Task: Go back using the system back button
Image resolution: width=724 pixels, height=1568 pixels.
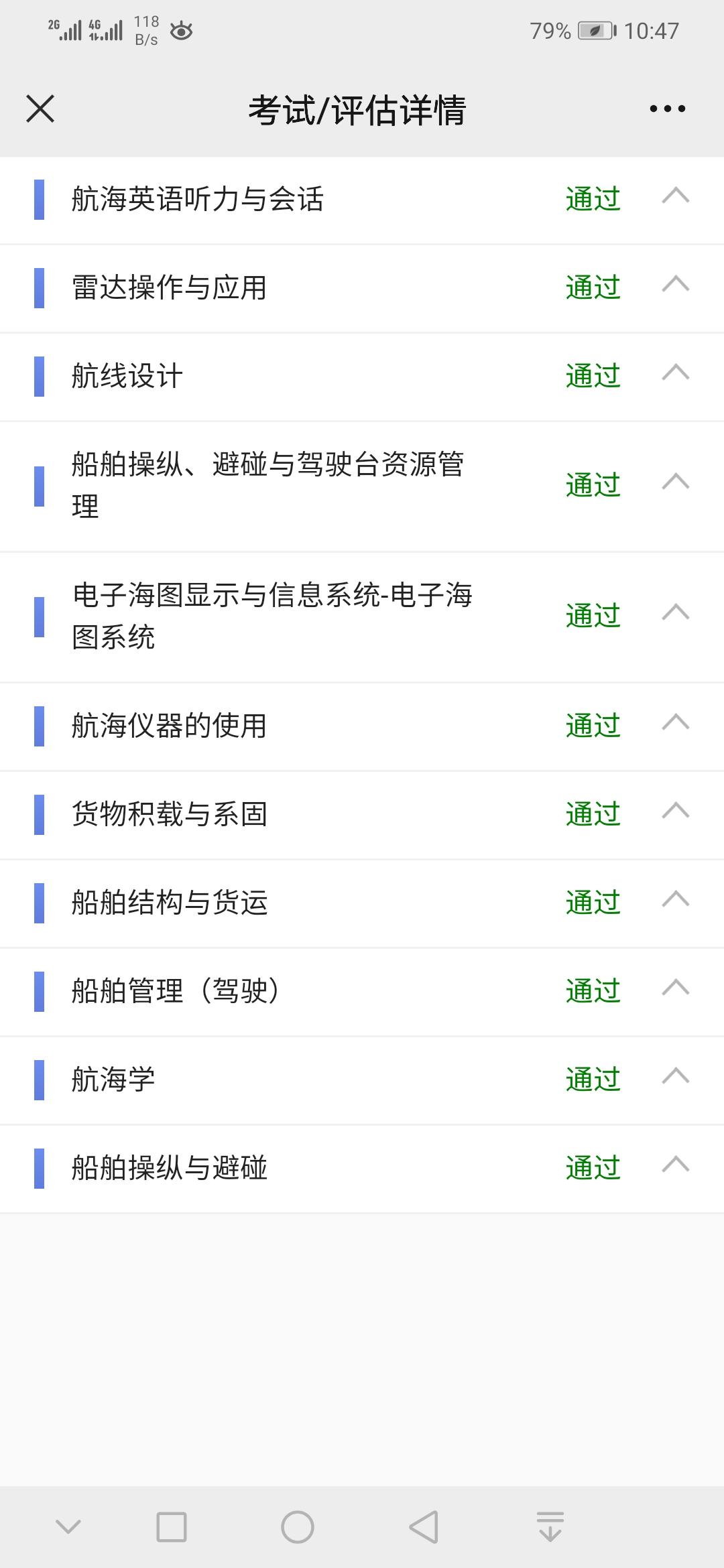Action: click(424, 1527)
